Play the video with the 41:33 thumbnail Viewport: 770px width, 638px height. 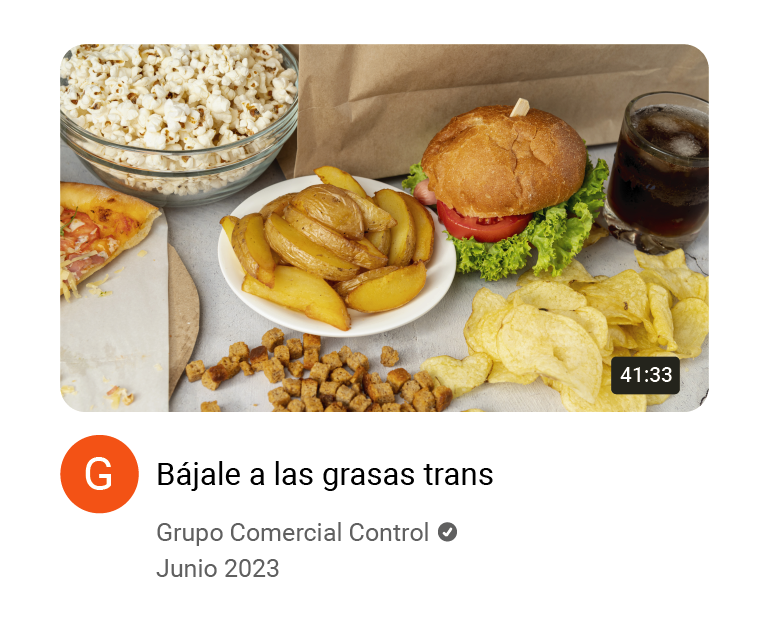384,228
